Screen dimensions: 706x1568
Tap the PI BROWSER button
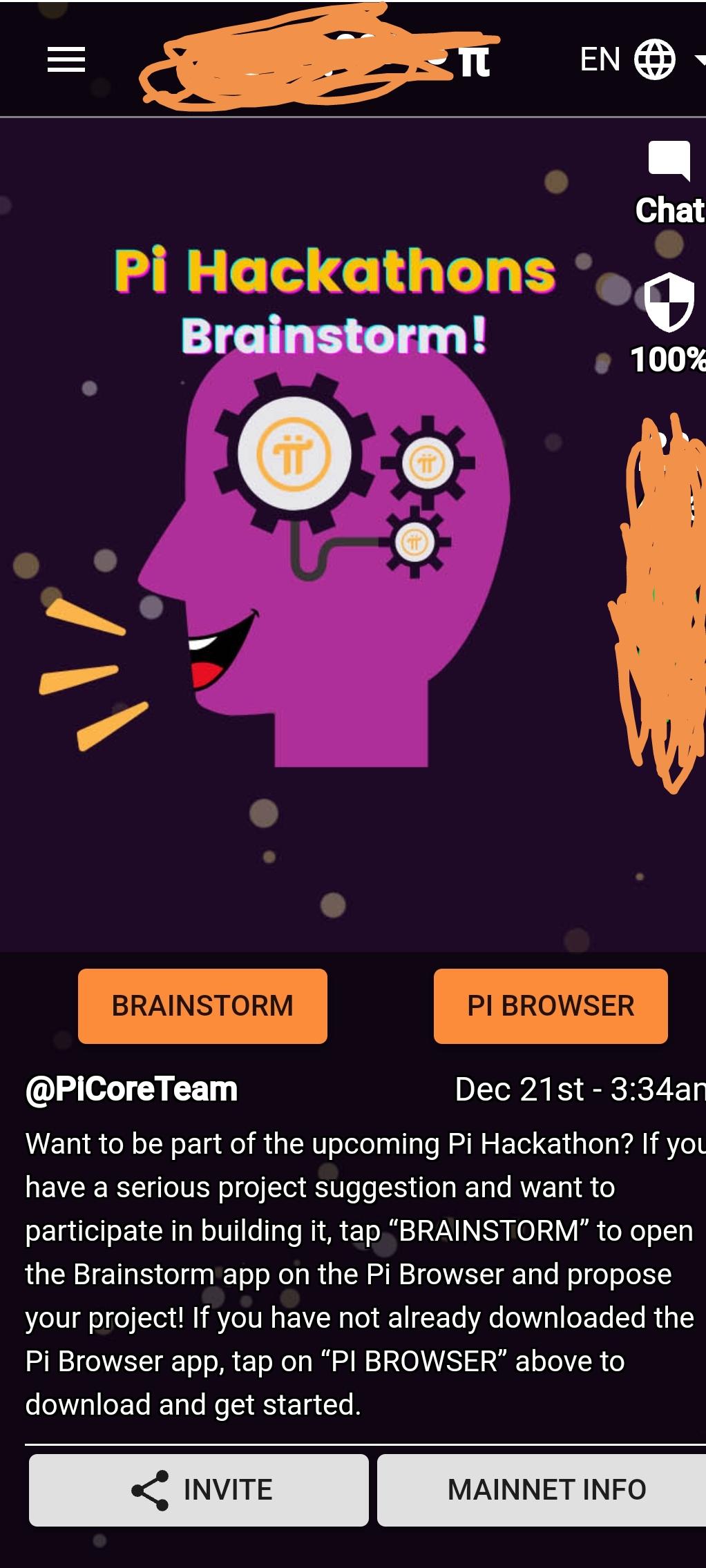(551, 1006)
